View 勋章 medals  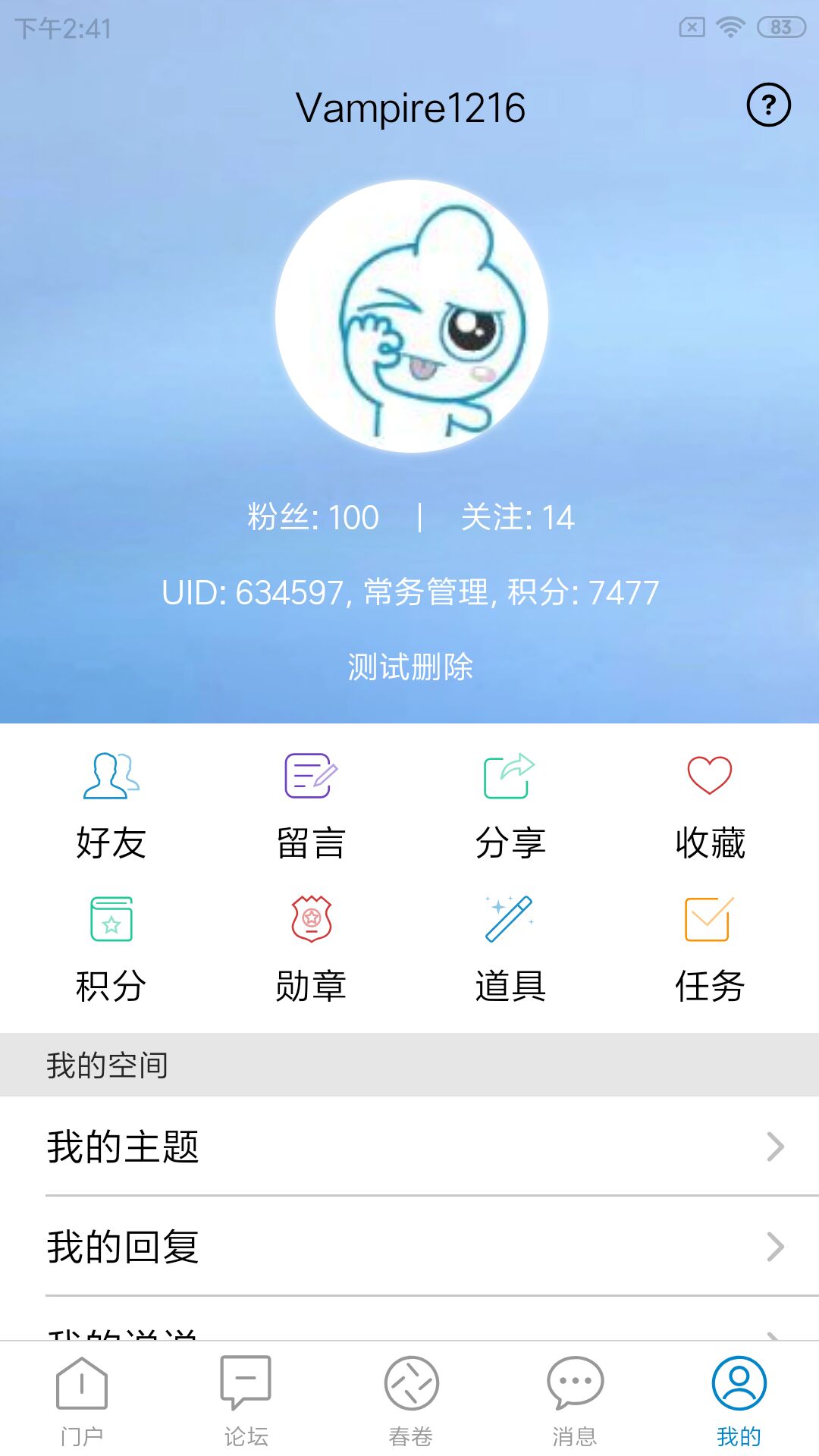[x=311, y=949]
